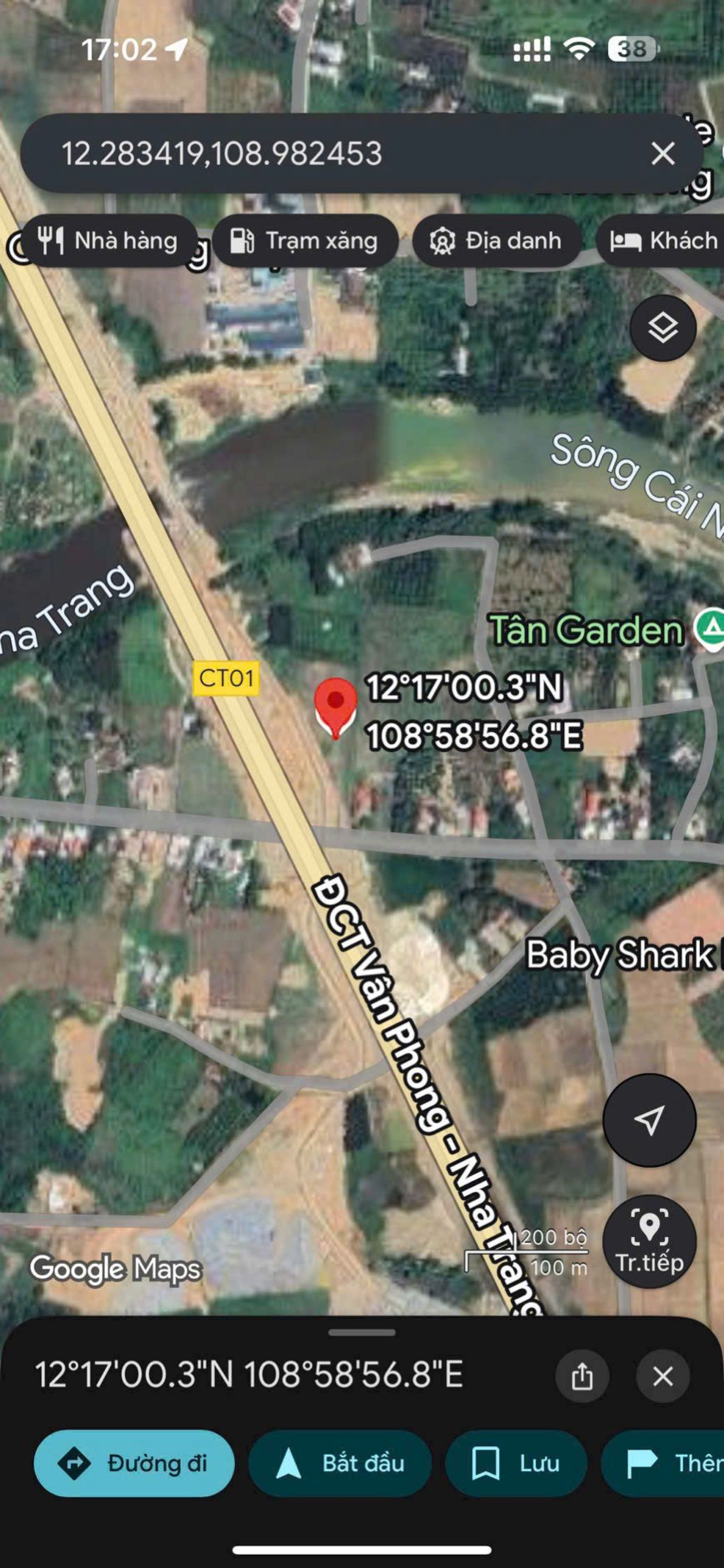Expand the bottom sheet handle
724x1568 pixels.
point(361,1333)
